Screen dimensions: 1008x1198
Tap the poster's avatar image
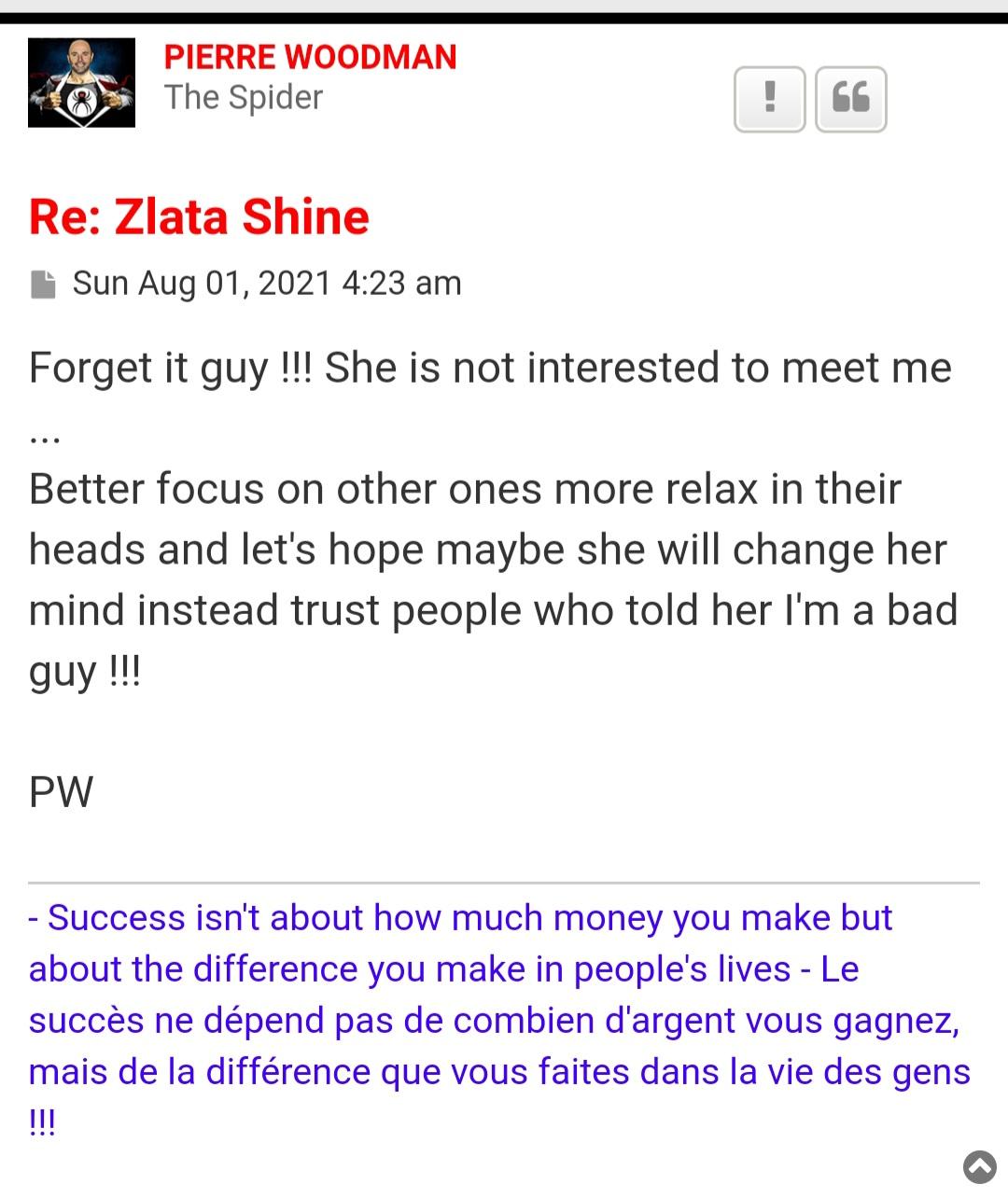tap(81, 82)
